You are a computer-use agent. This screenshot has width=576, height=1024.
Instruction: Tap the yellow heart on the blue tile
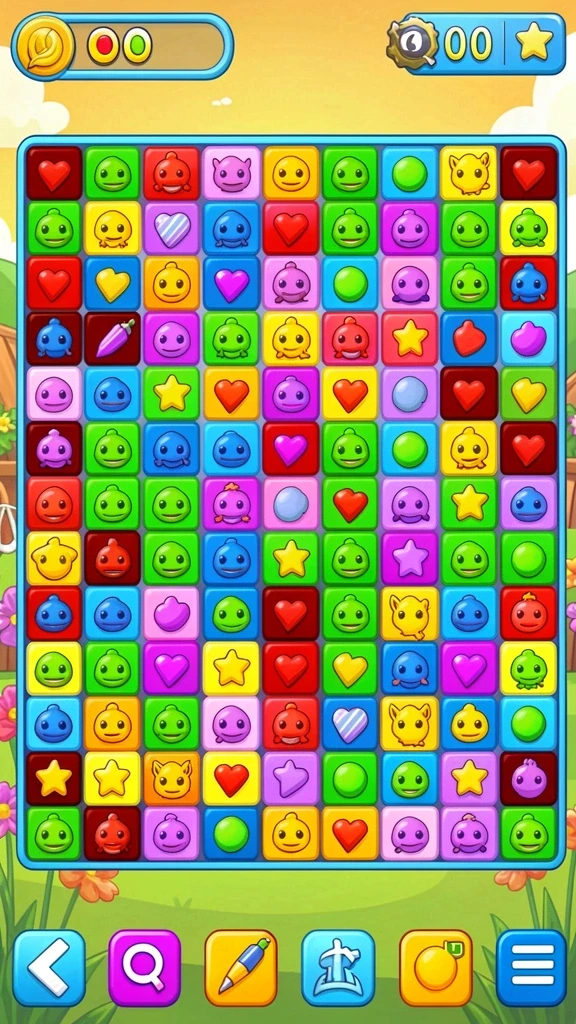pos(112,283)
